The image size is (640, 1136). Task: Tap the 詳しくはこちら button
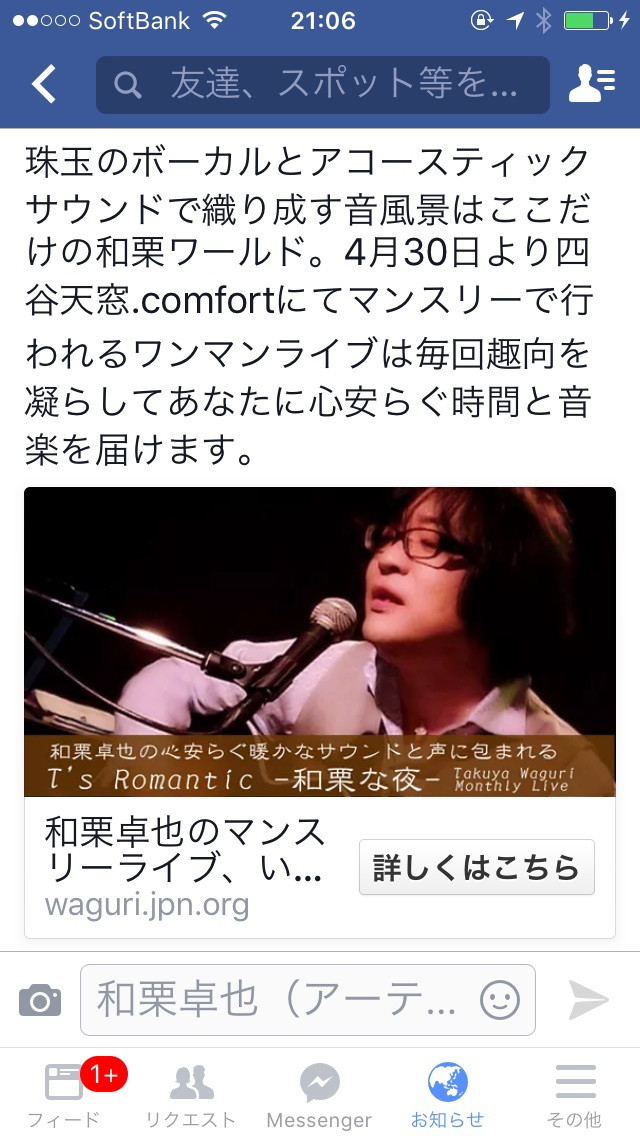point(476,867)
